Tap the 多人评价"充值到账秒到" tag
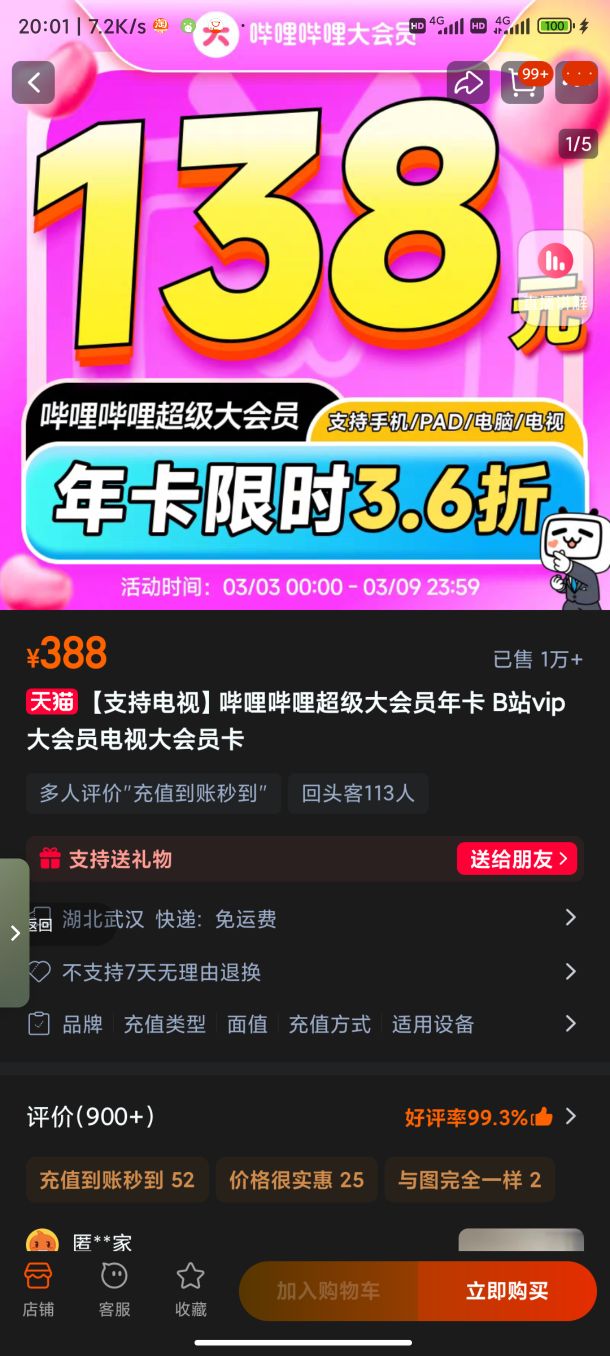Image resolution: width=610 pixels, height=1356 pixels. [153, 794]
